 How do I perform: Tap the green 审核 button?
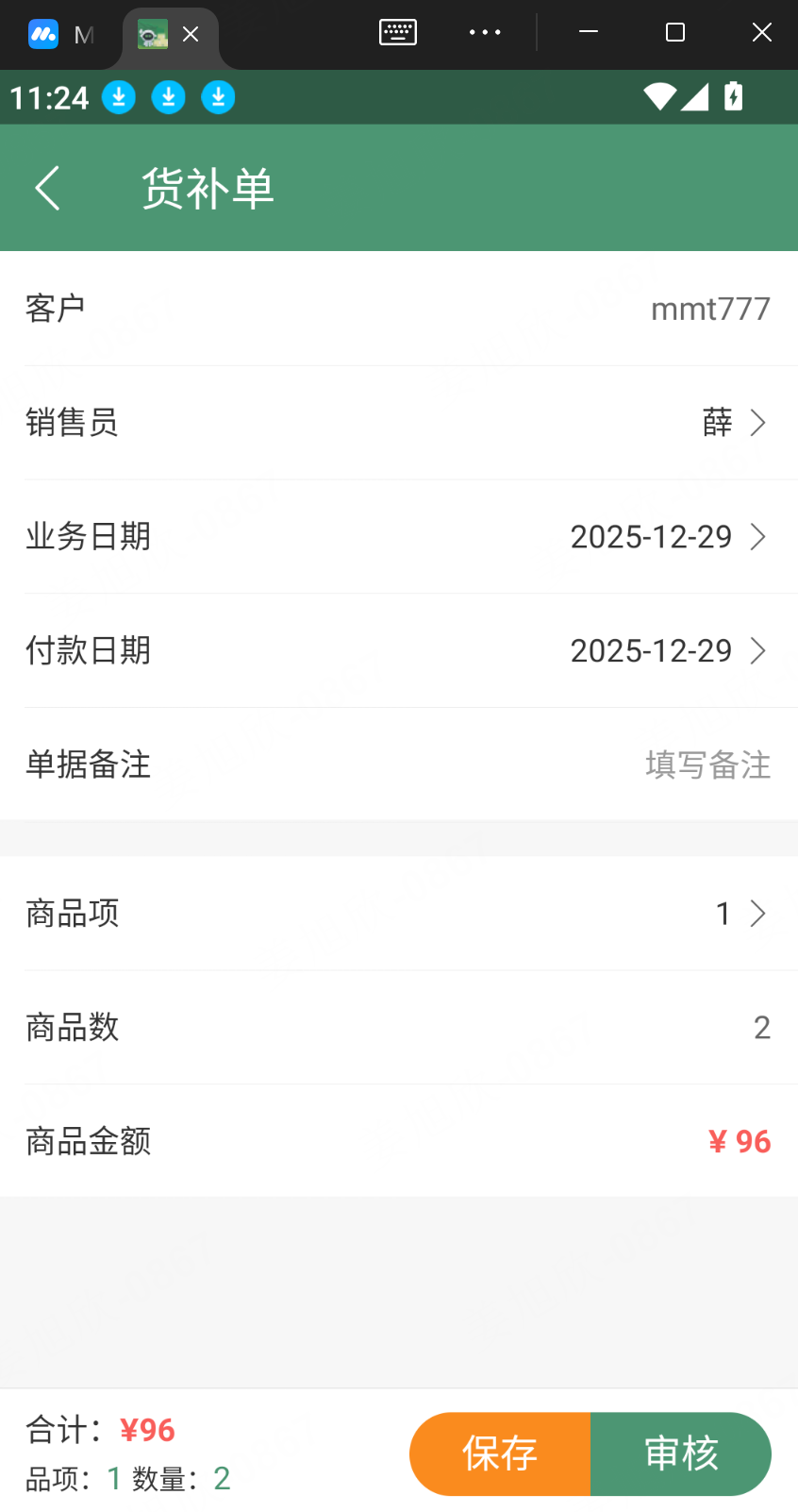coord(681,1453)
